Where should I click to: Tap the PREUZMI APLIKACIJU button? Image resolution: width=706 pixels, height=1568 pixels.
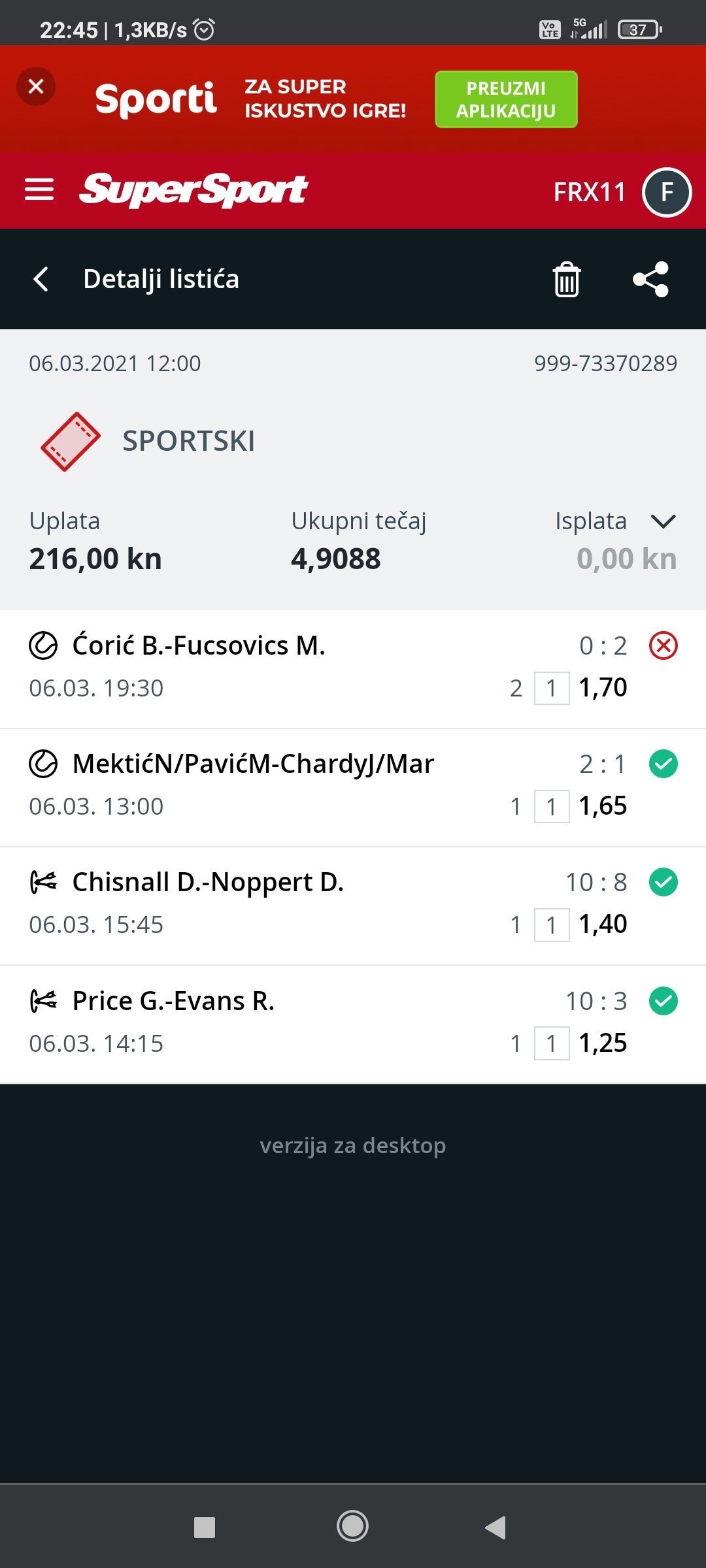click(x=506, y=99)
